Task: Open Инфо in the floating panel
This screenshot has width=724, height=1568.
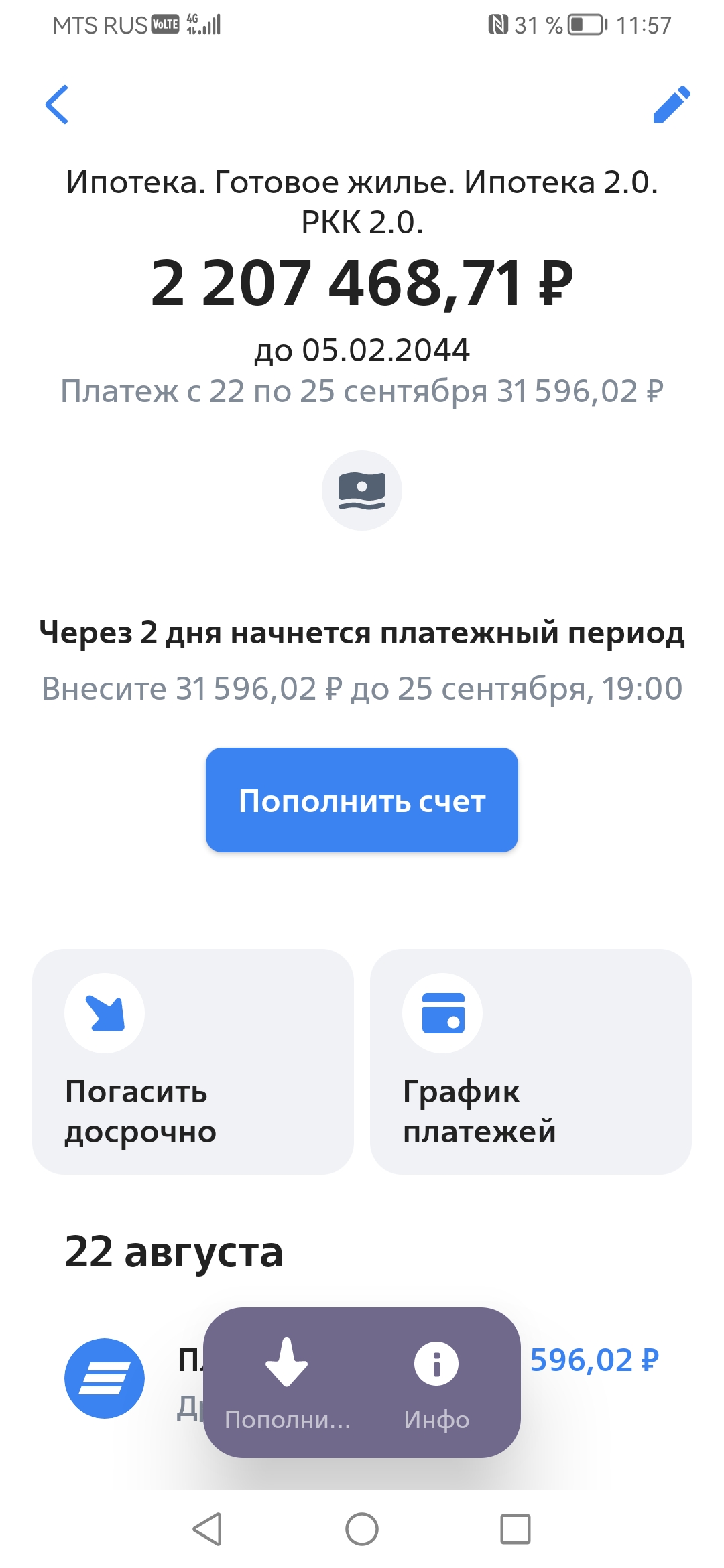Action: point(436,1383)
